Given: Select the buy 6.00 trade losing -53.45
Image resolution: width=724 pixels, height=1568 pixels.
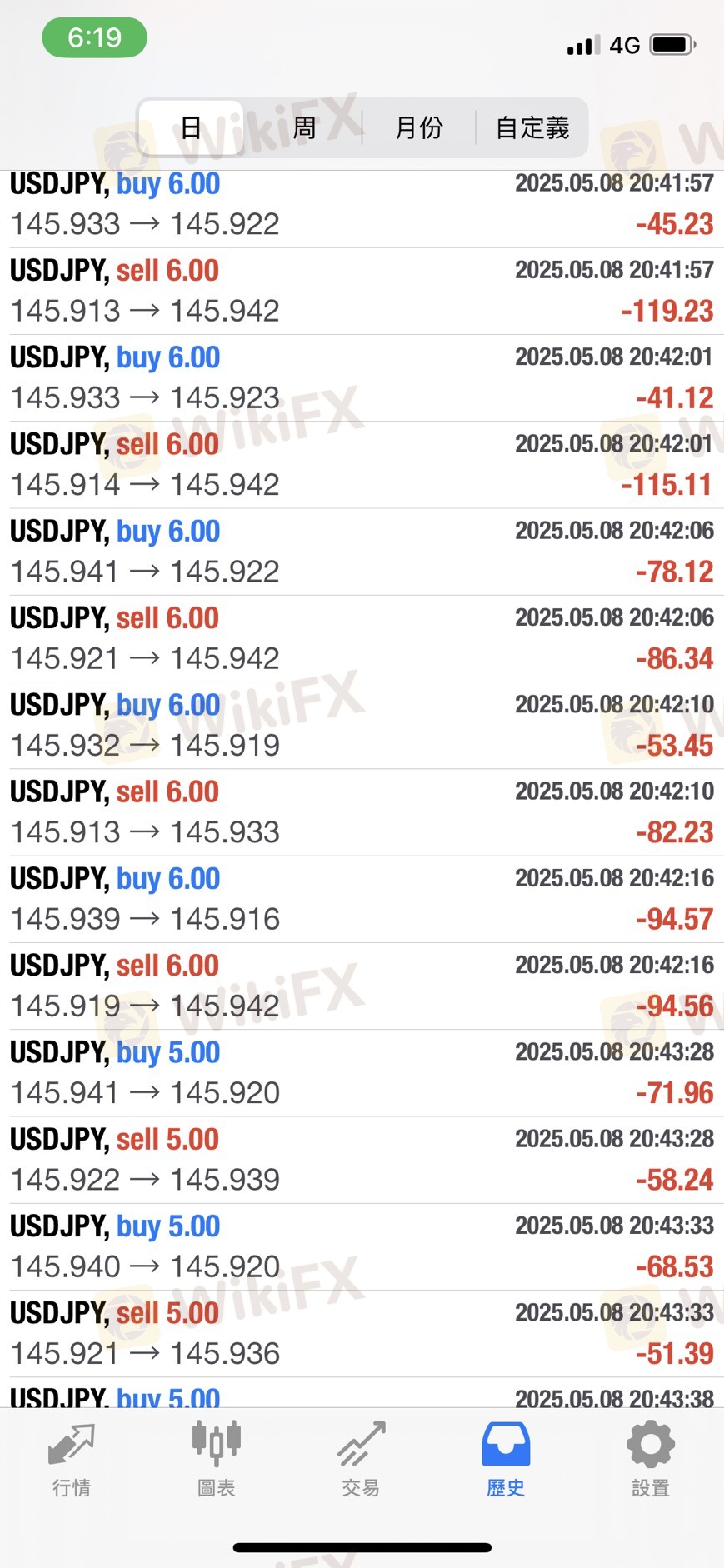Looking at the screenshot, I should [362, 725].
